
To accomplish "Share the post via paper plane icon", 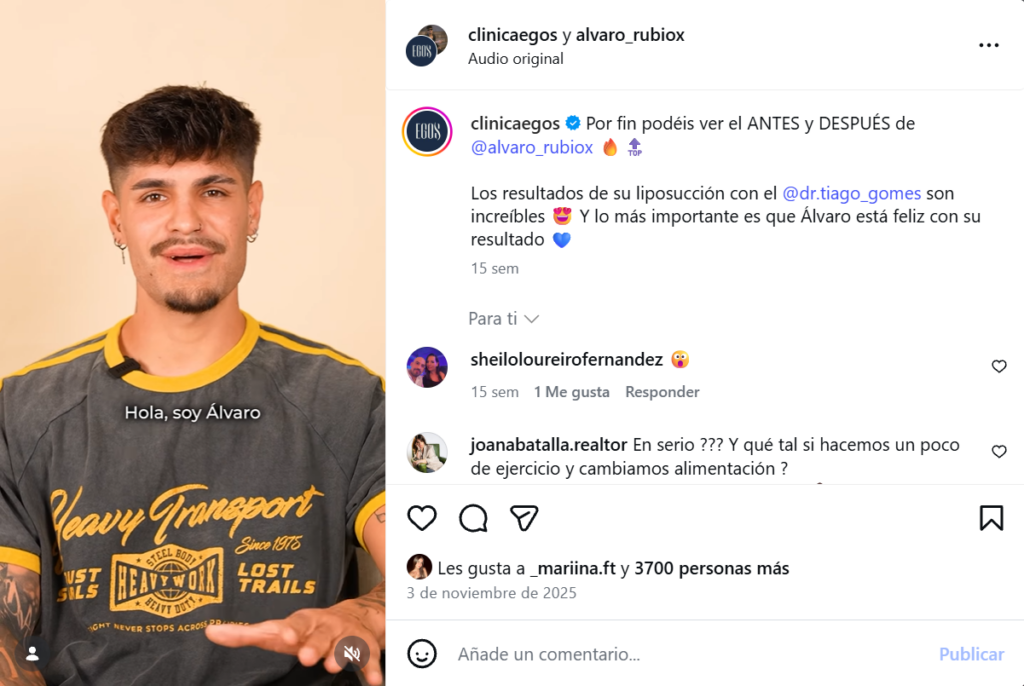I will point(524,517).
